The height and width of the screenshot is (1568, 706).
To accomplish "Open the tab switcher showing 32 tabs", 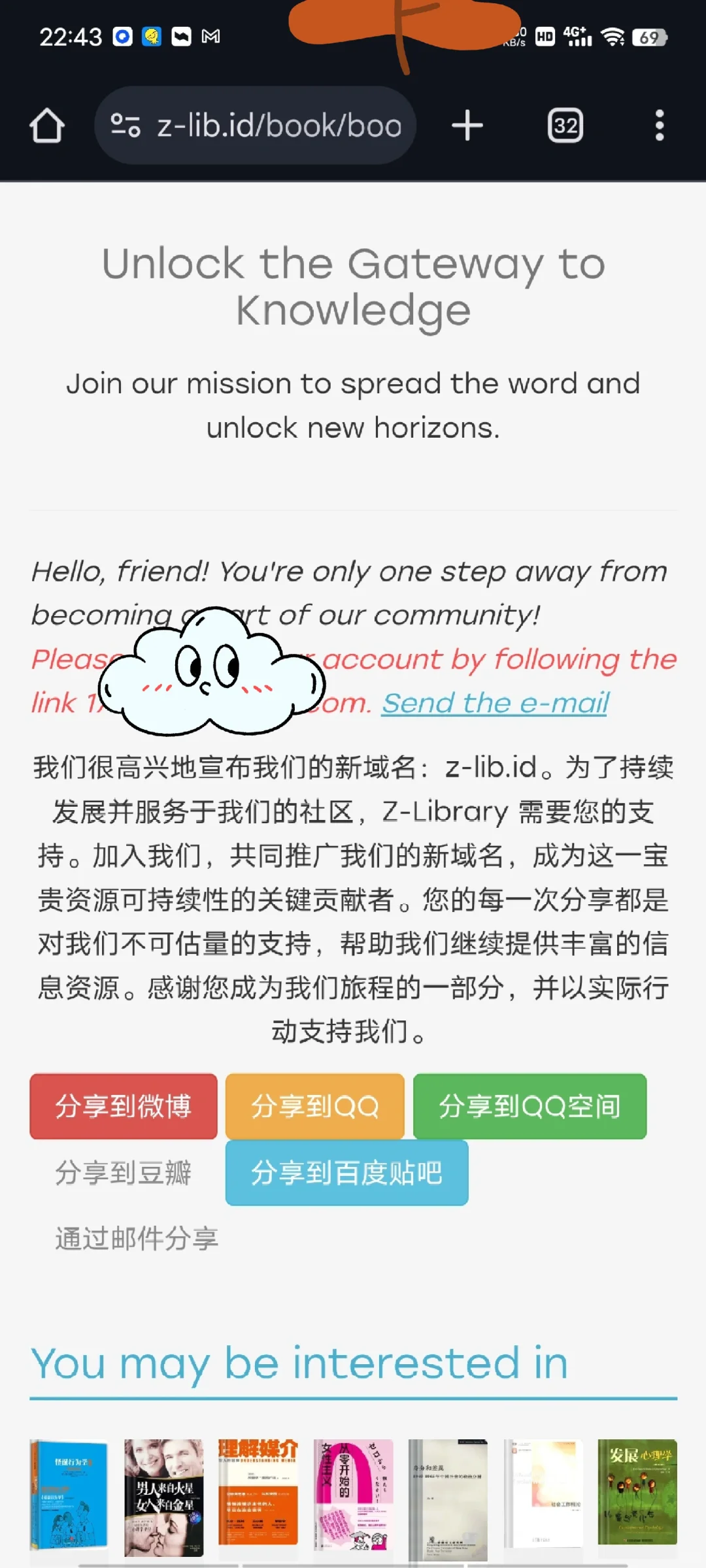I will click(565, 125).
